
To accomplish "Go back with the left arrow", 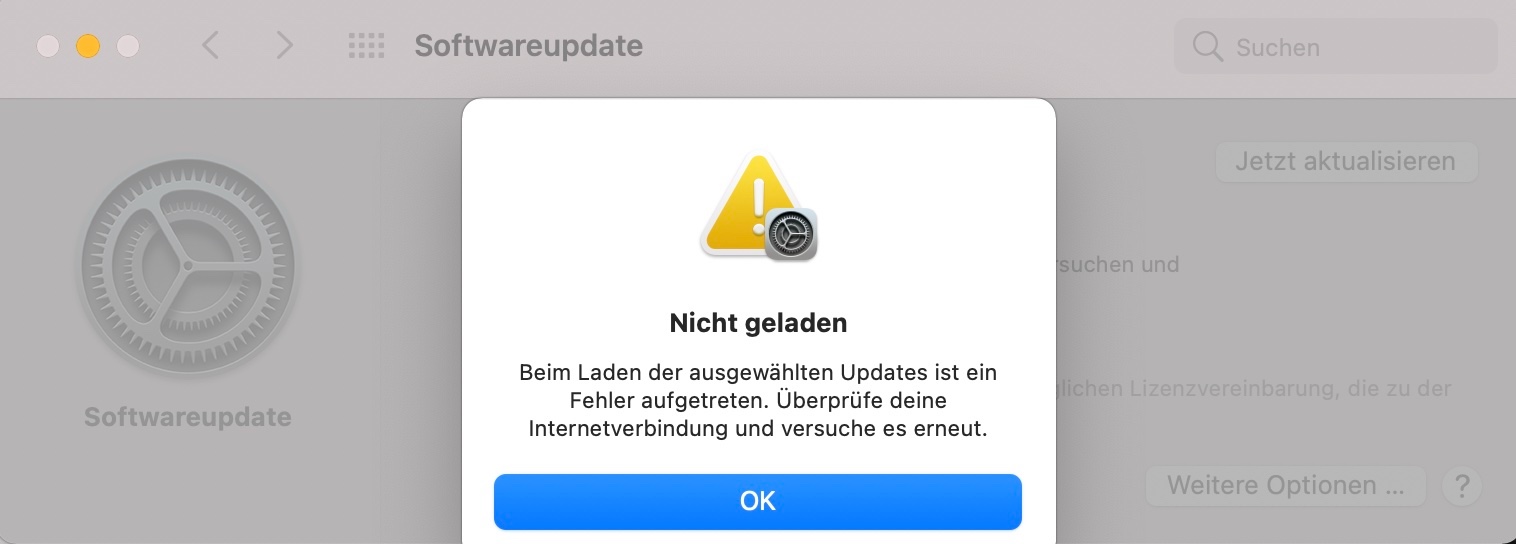I will (x=210, y=46).
